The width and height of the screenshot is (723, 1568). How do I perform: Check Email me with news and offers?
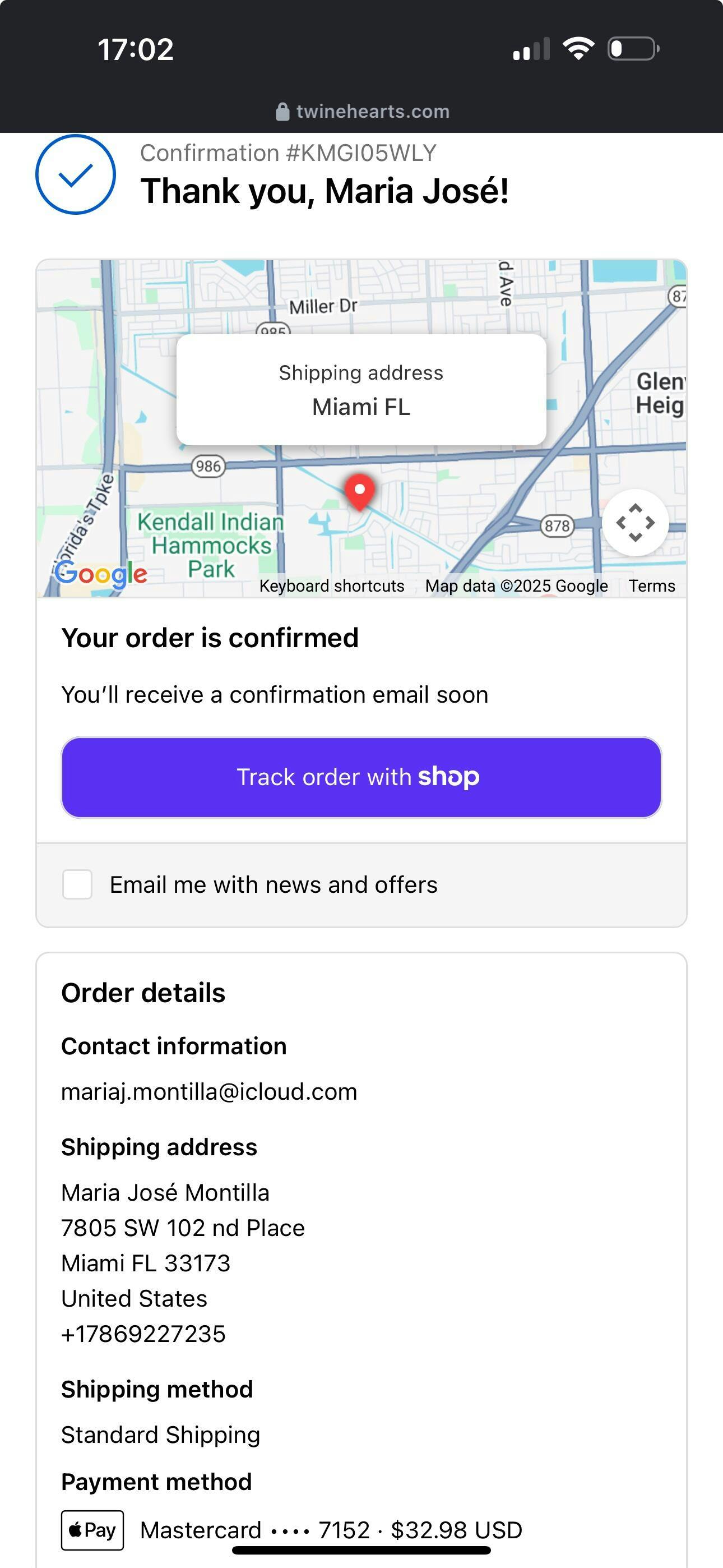coord(77,884)
